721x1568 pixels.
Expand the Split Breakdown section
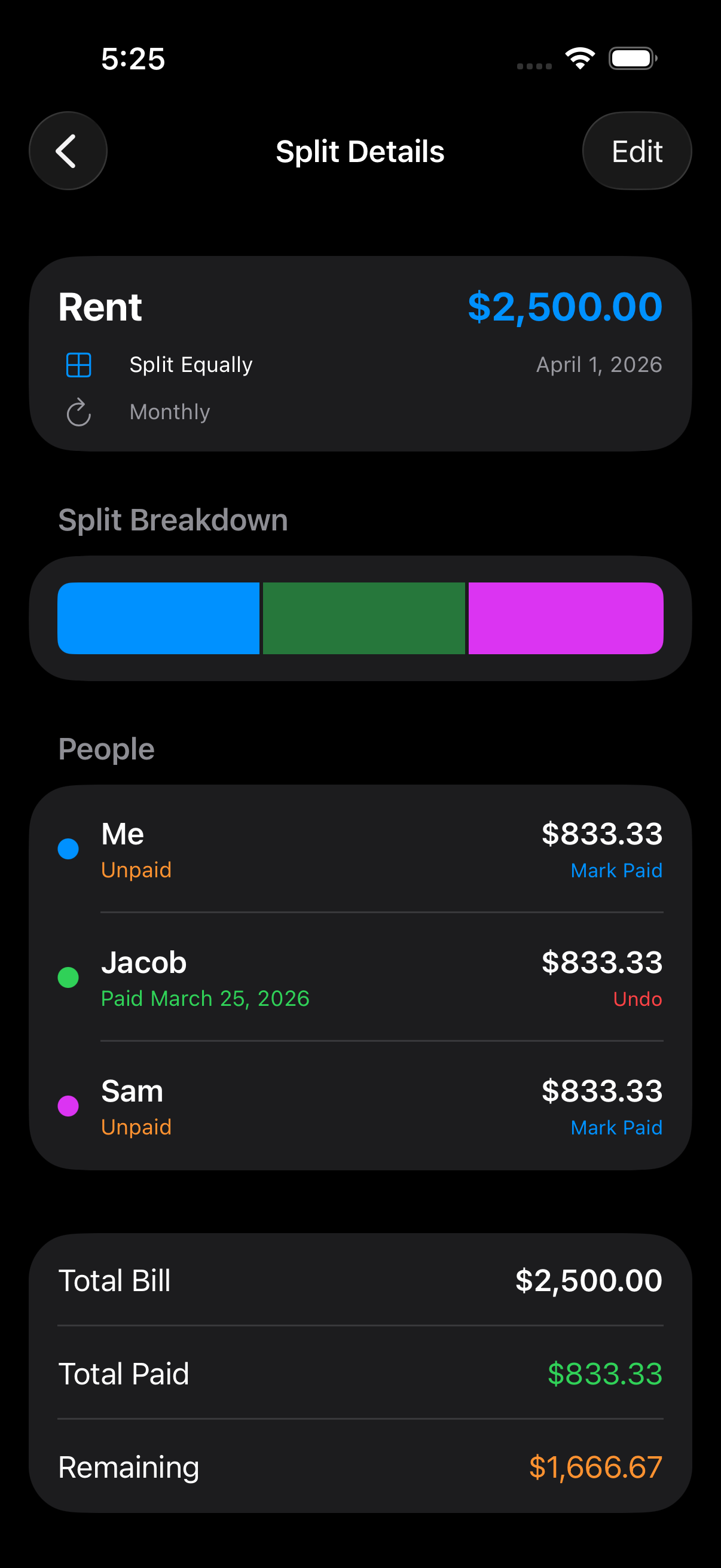point(173,520)
